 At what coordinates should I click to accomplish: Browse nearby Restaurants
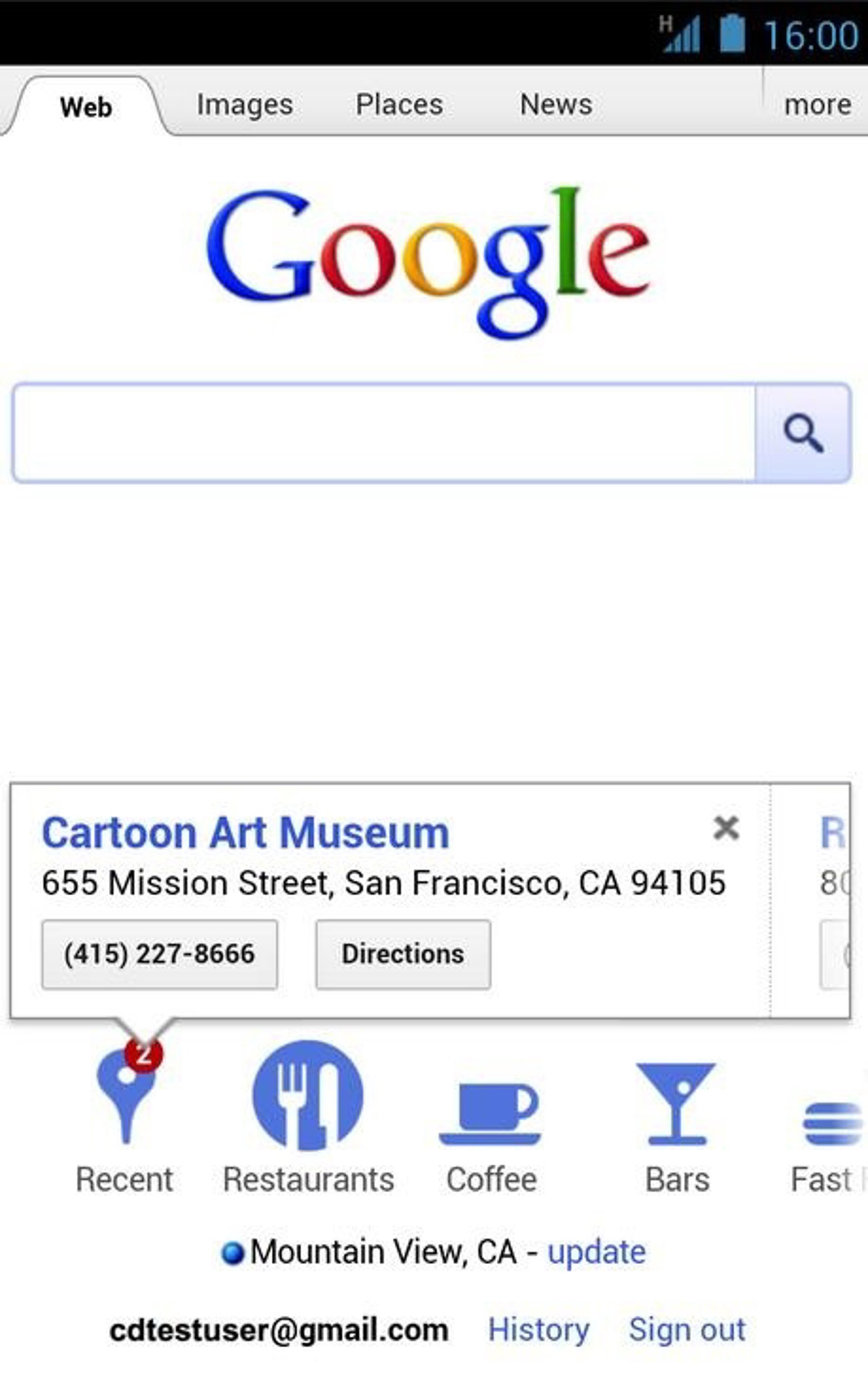308,1119
